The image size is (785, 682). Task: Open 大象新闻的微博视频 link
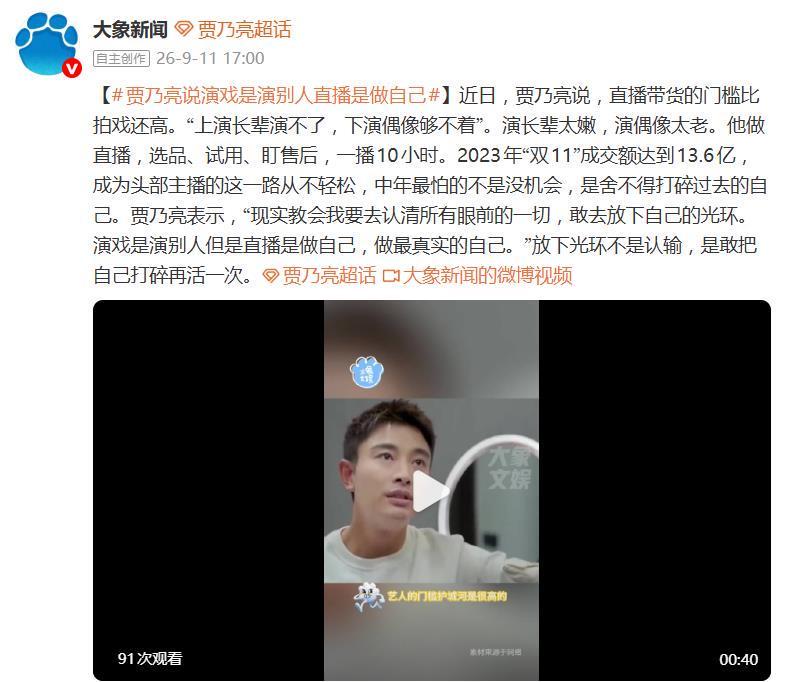coord(478,275)
